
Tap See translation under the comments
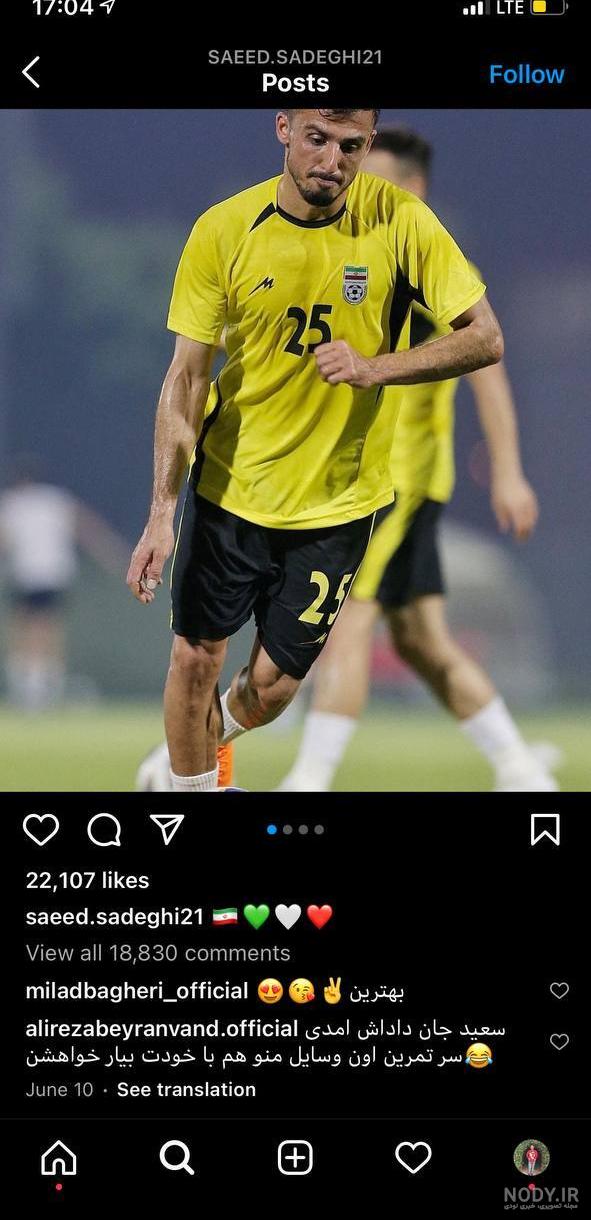[x=186, y=1089]
